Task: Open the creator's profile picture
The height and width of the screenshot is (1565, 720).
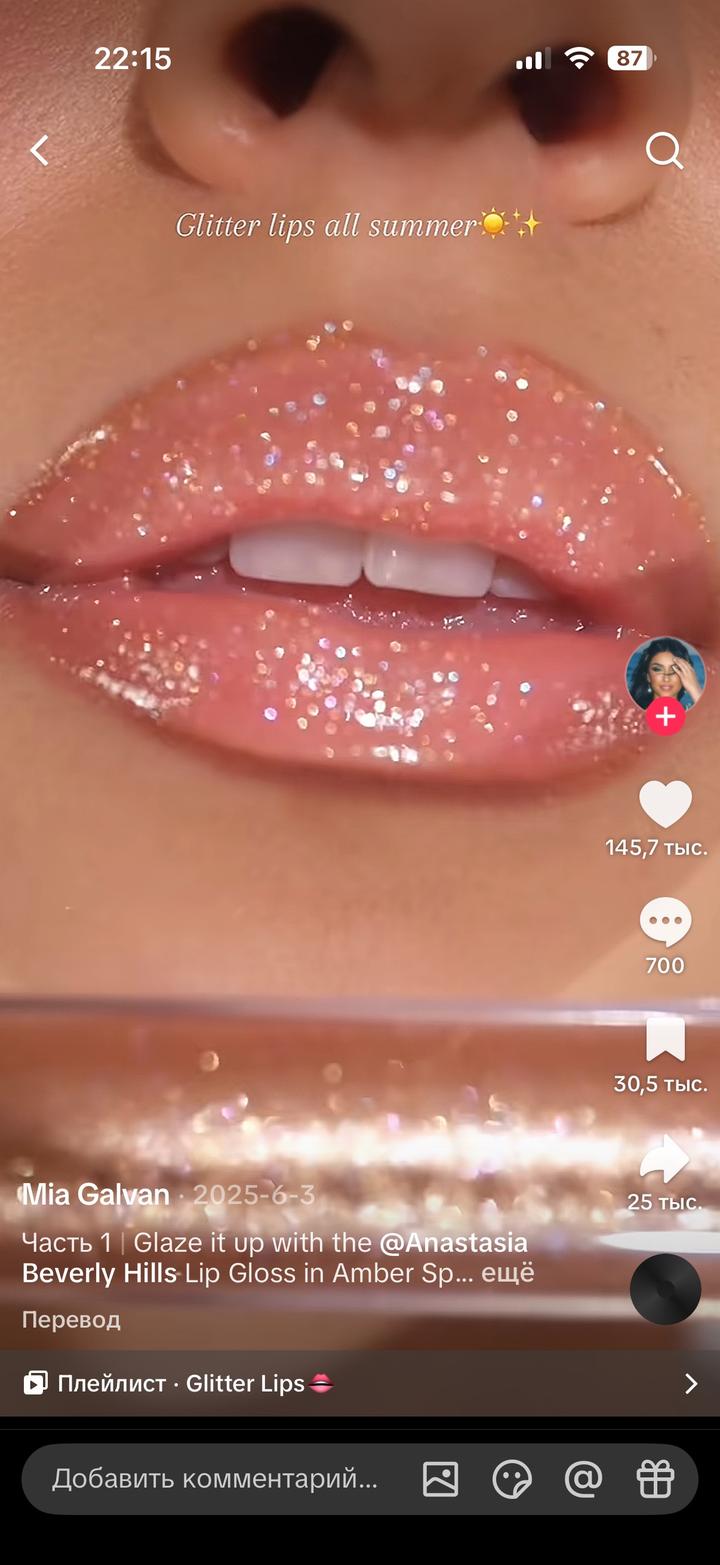Action: 665,674
